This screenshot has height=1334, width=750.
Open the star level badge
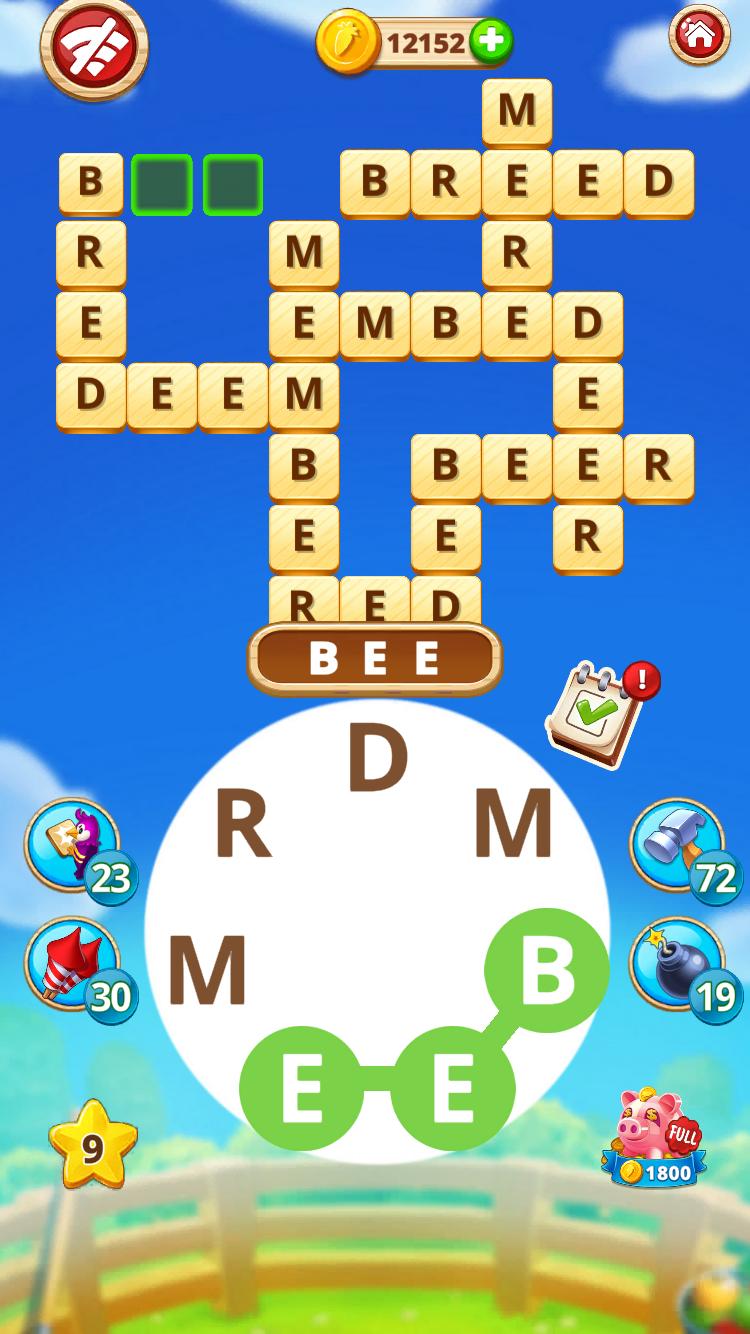[92, 1146]
